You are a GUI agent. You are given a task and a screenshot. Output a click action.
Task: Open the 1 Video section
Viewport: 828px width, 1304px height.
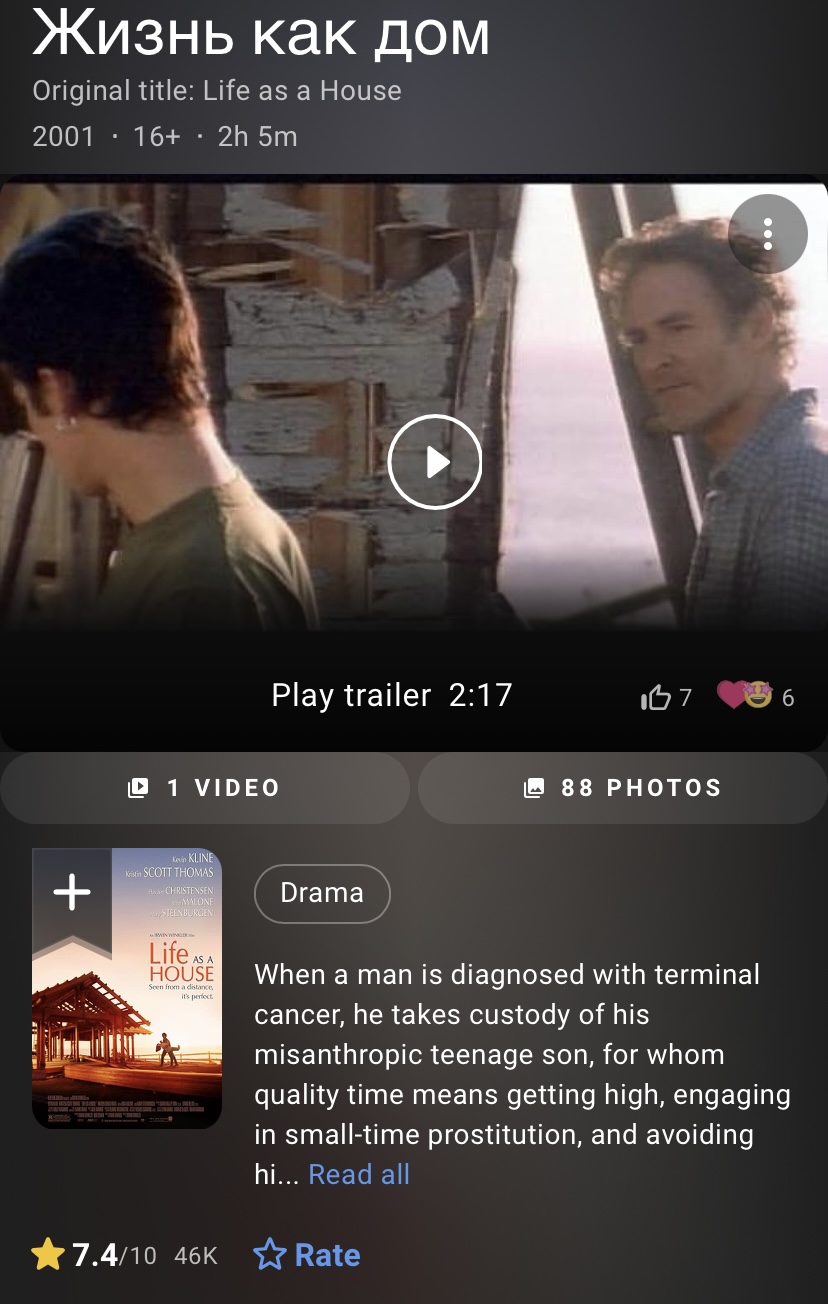click(x=205, y=788)
